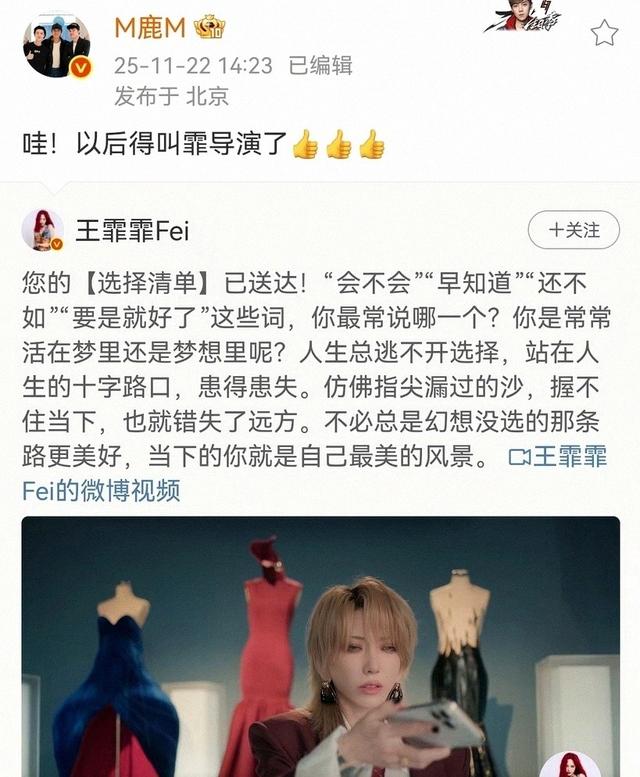Favorite this post with the star icon

604,33
